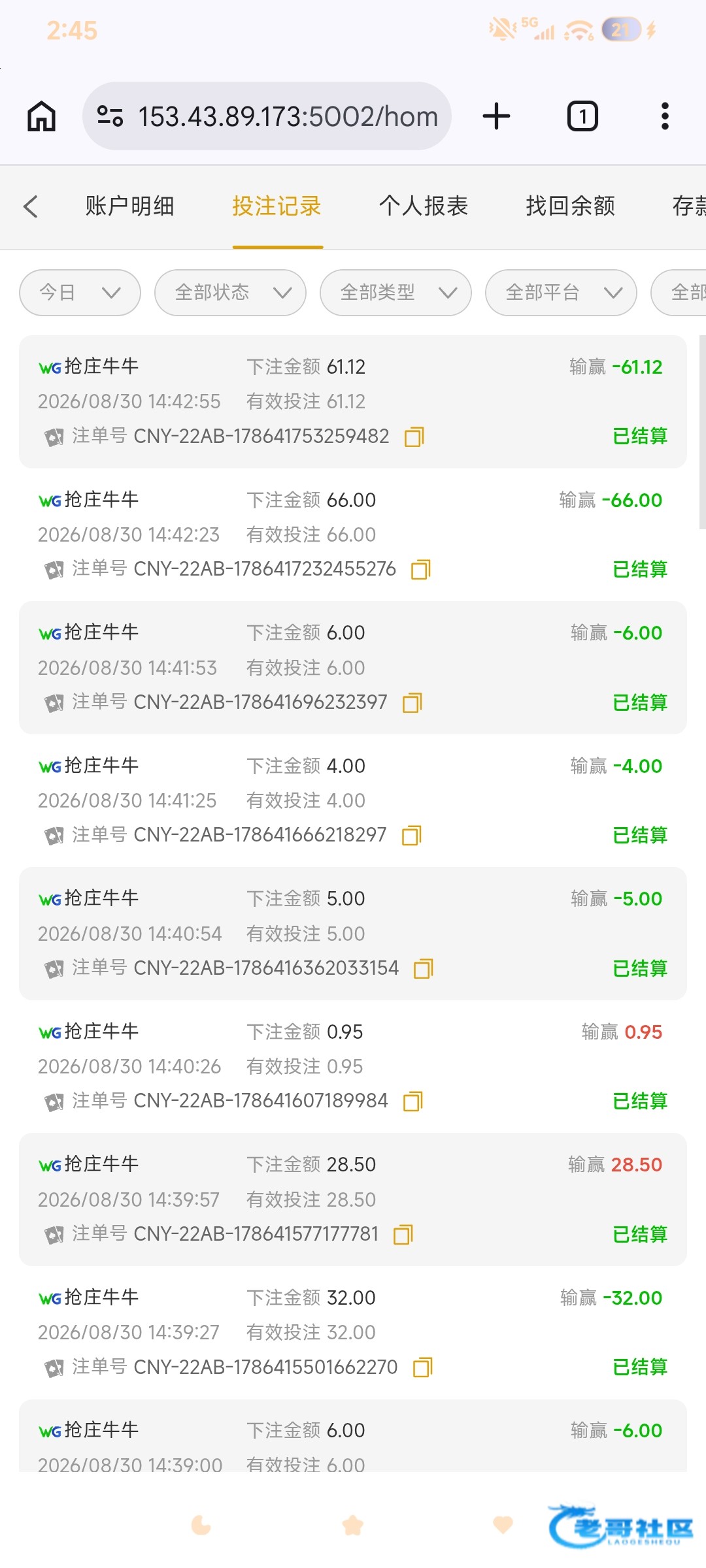
Task: Edit the 153.43.89.173 address bar
Action: click(x=267, y=116)
